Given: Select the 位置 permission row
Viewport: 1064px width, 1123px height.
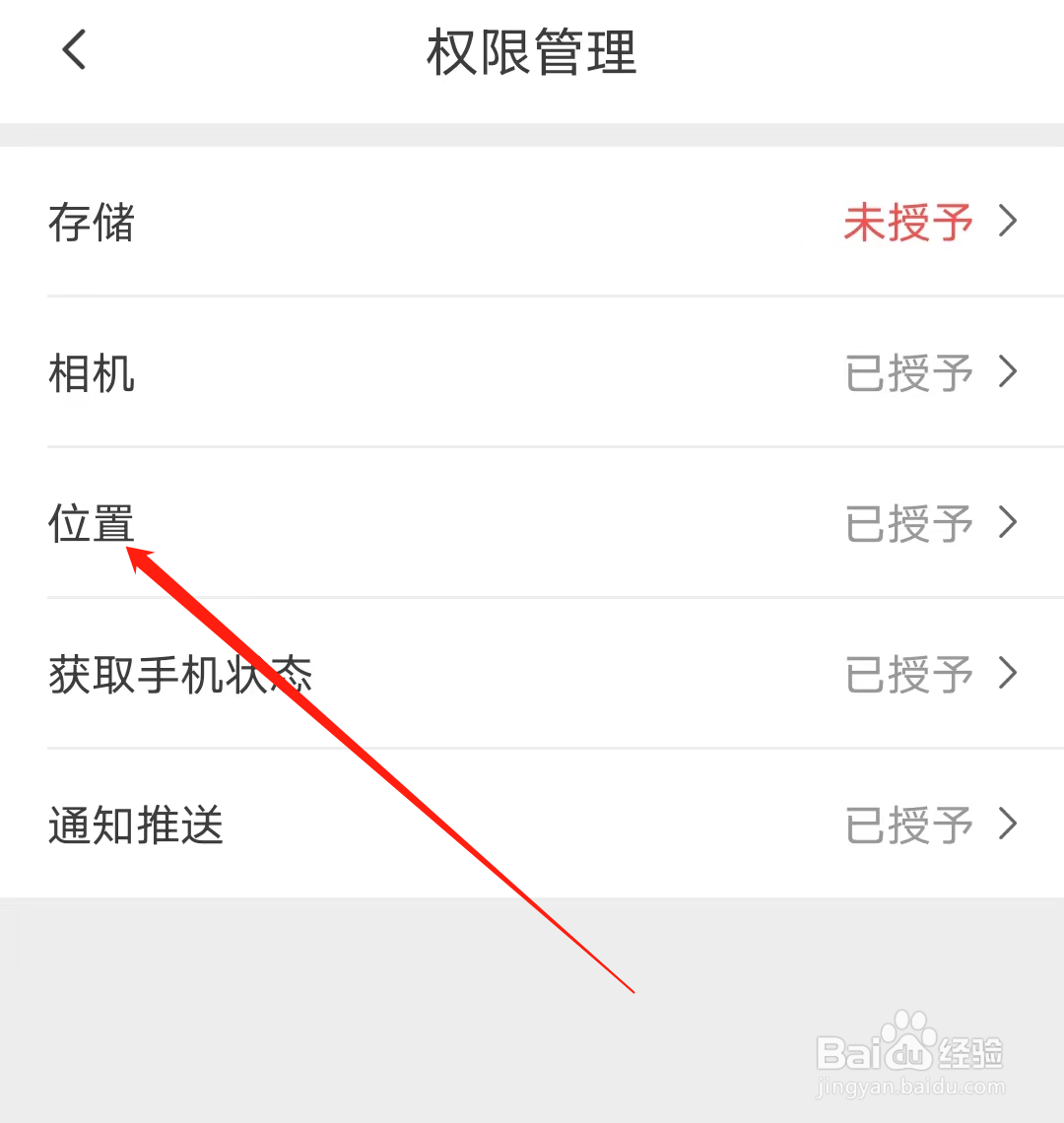Looking at the screenshot, I should click(x=532, y=523).
